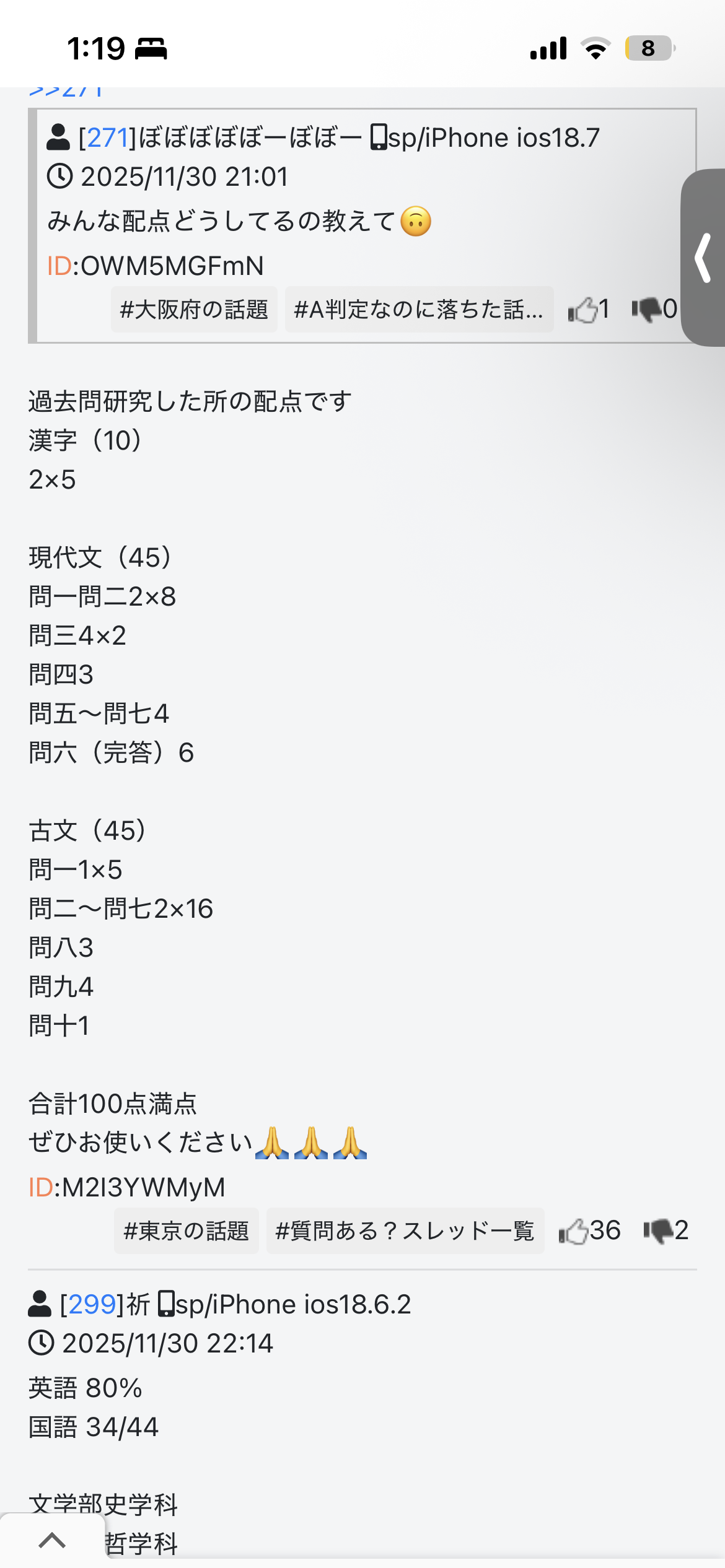Tap the #東京の話題 tag

[186, 1230]
